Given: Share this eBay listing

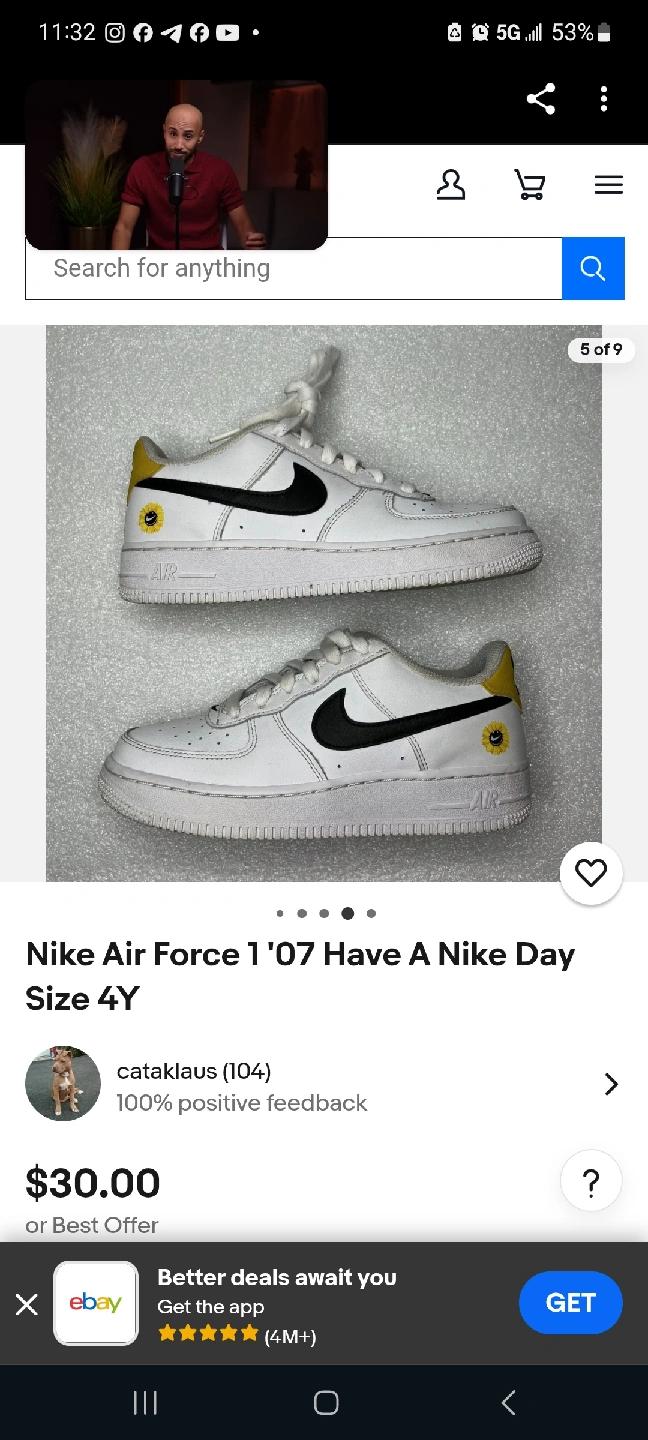Looking at the screenshot, I should click(x=541, y=99).
